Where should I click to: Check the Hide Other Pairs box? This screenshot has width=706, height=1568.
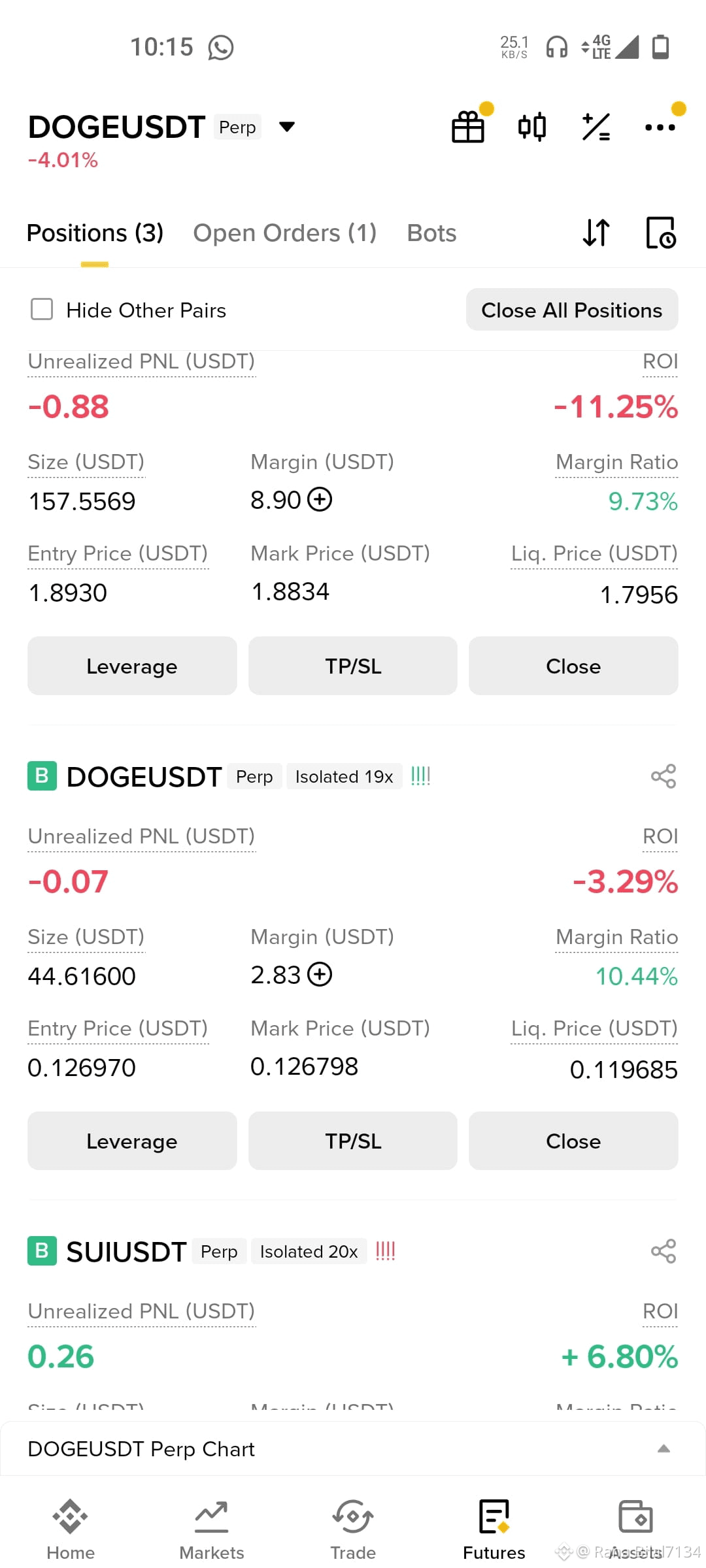tap(42, 310)
